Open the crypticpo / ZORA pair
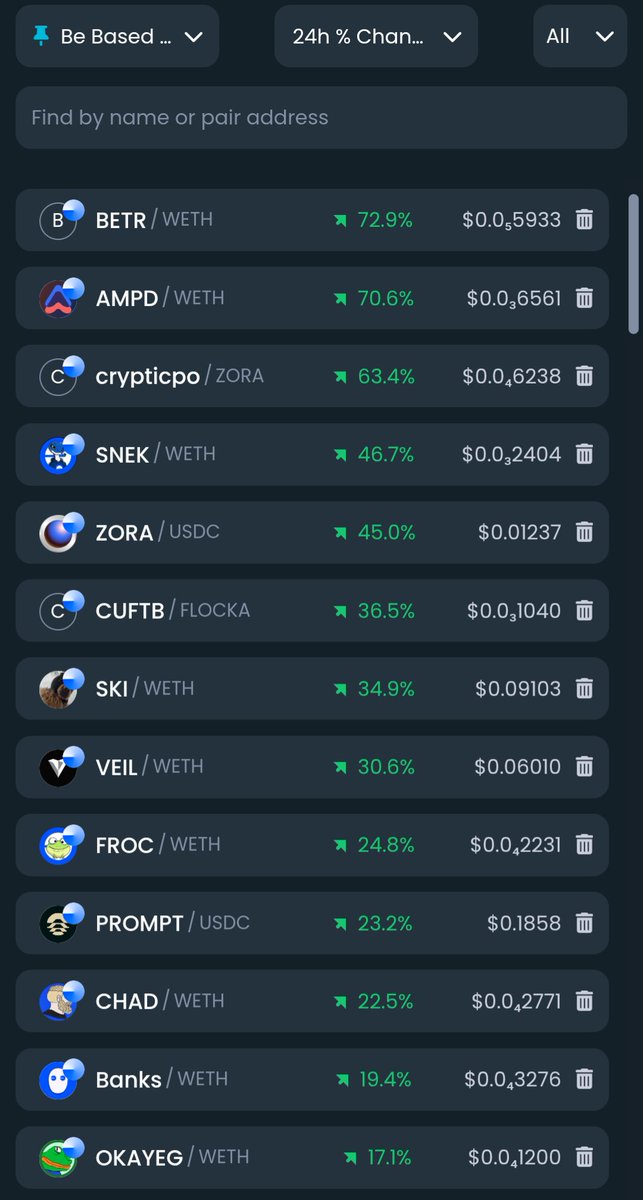 point(312,376)
